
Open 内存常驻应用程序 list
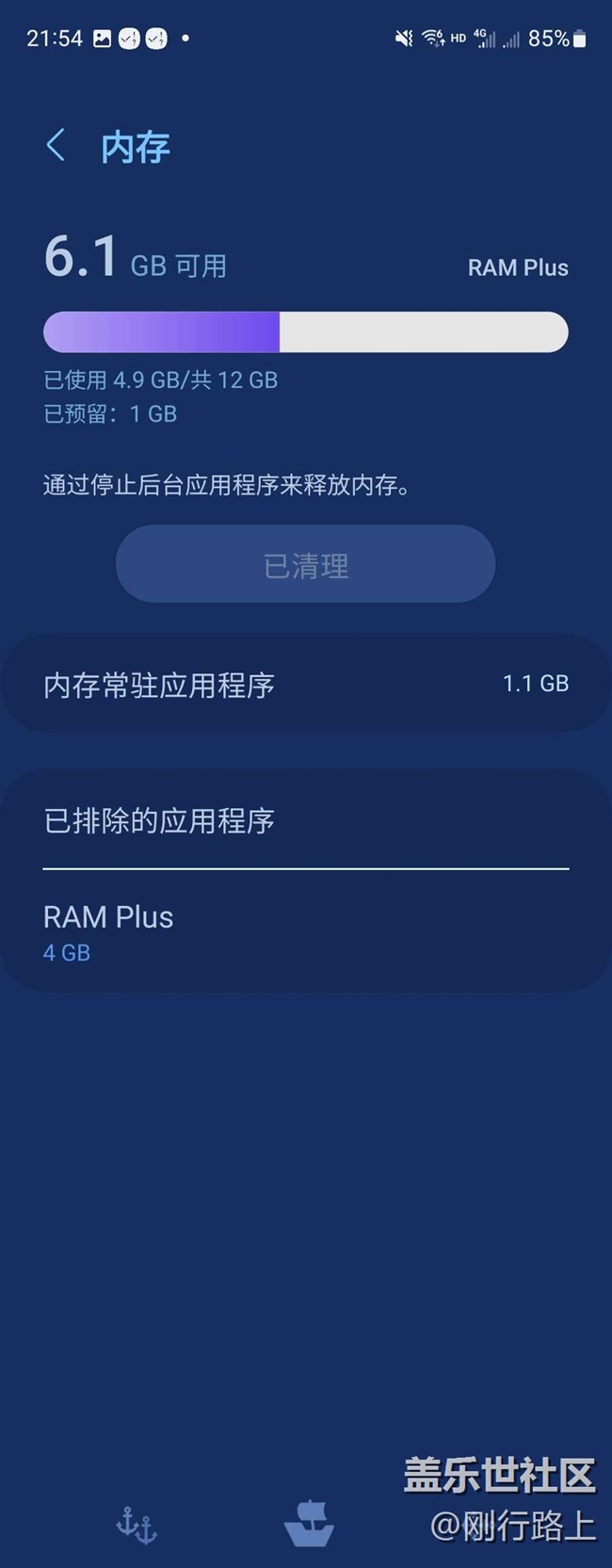pyautogui.click(x=305, y=685)
